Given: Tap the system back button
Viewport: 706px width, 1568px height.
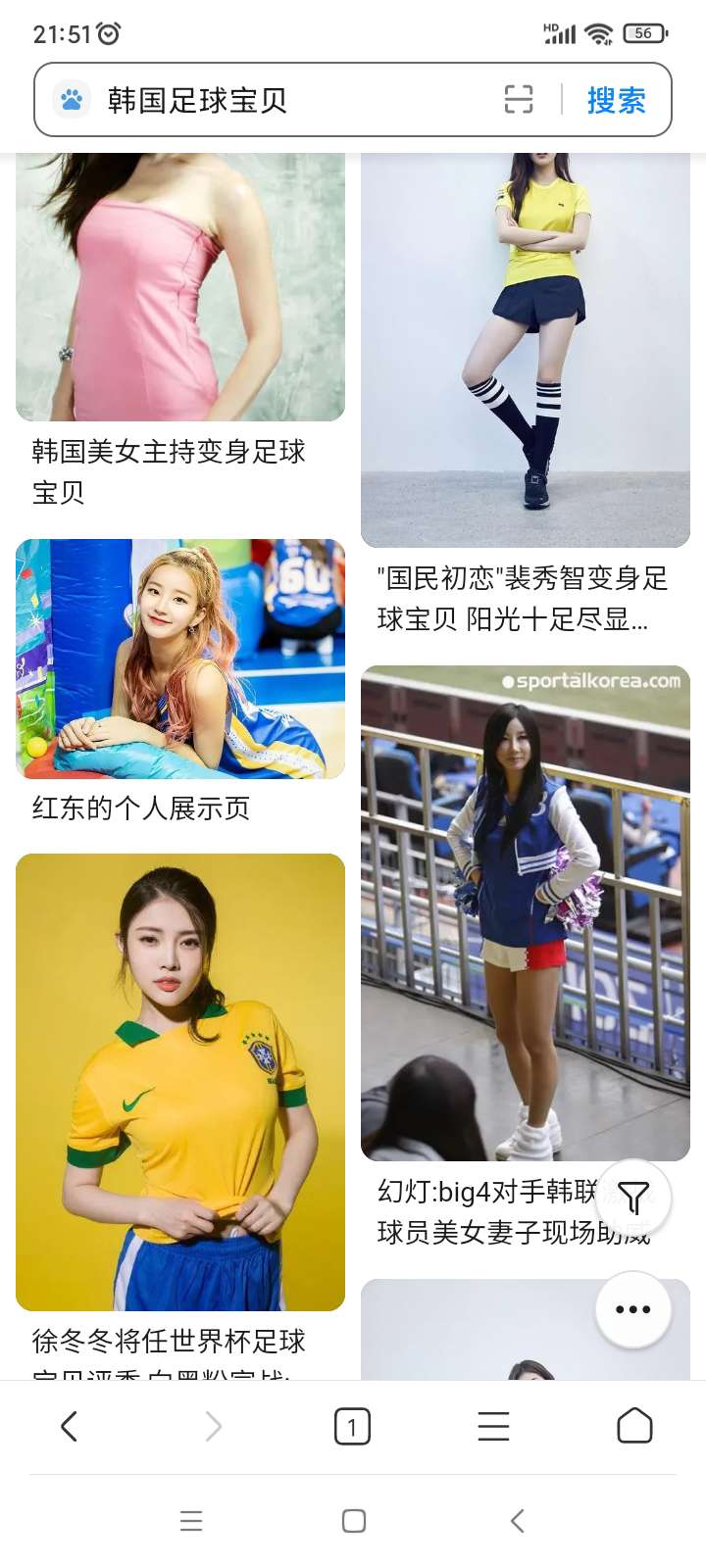Looking at the screenshot, I should point(518,1521).
